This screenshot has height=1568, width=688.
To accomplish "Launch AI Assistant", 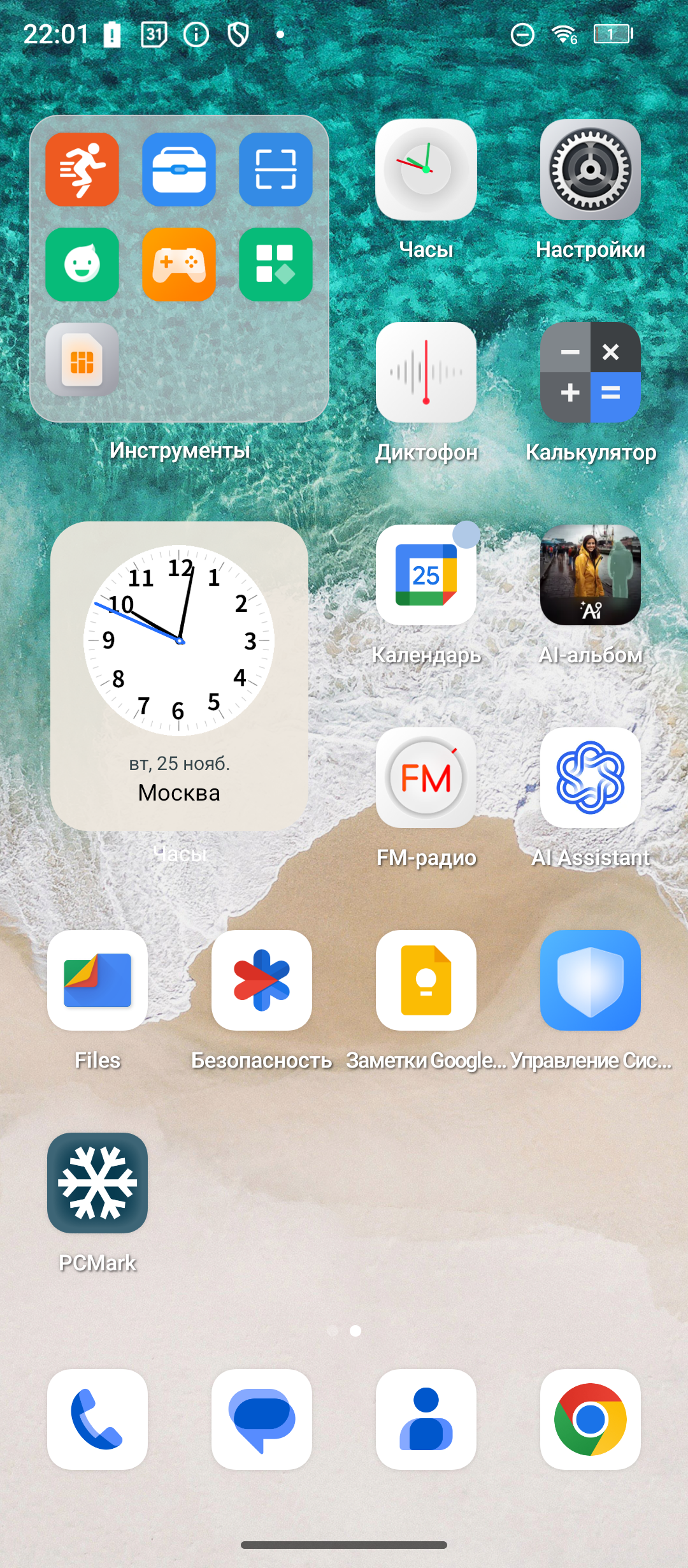I will pyautogui.click(x=590, y=778).
